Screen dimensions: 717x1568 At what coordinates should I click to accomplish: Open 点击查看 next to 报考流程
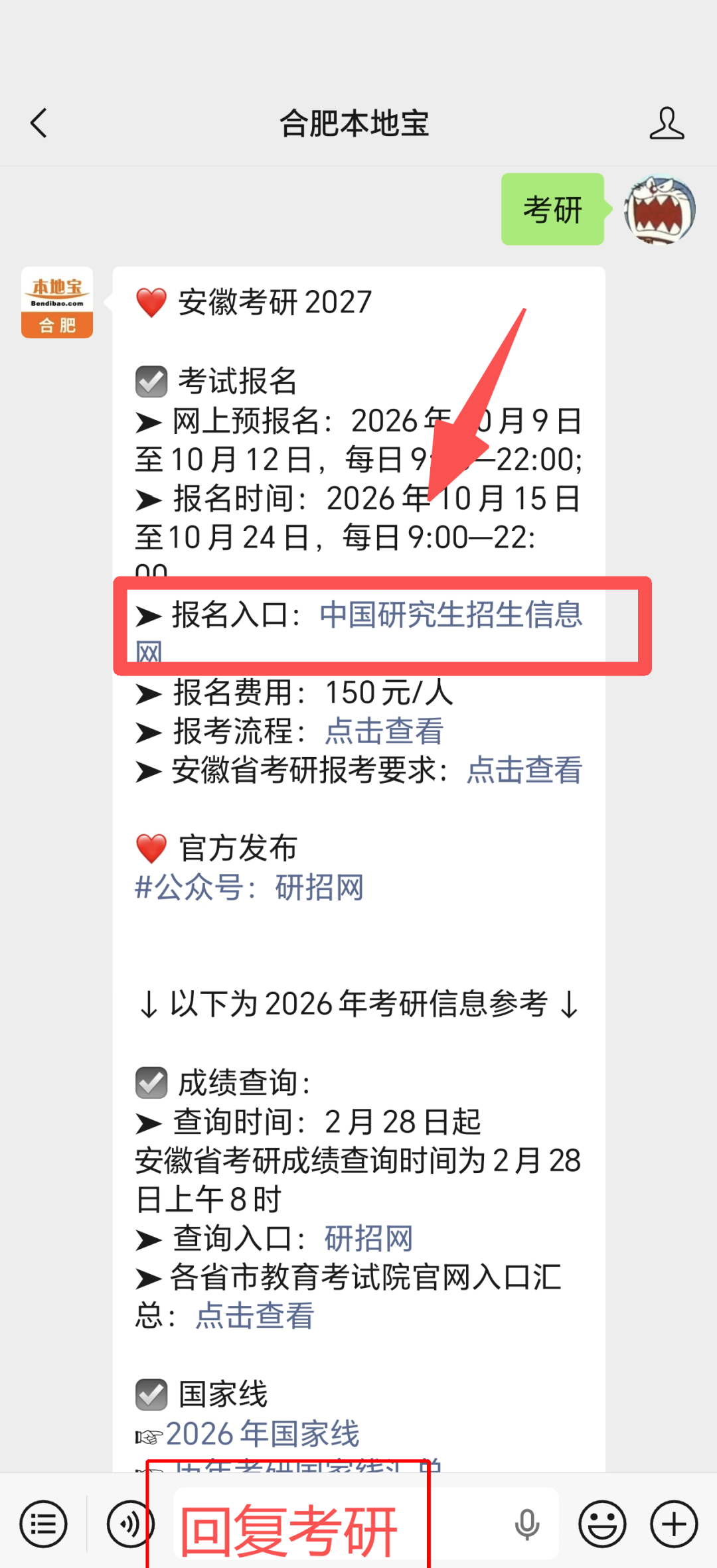pos(384,731)
